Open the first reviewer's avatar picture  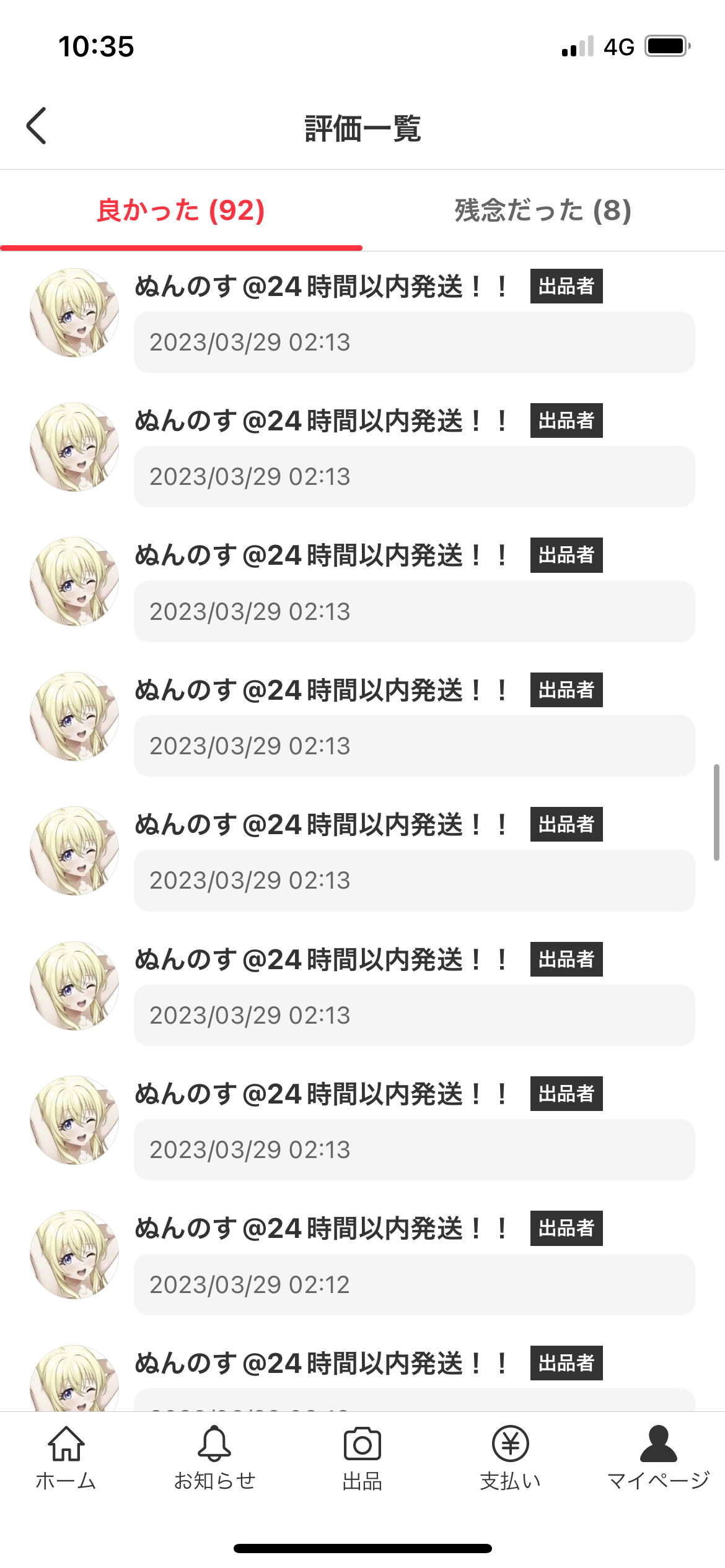[74, 311]
